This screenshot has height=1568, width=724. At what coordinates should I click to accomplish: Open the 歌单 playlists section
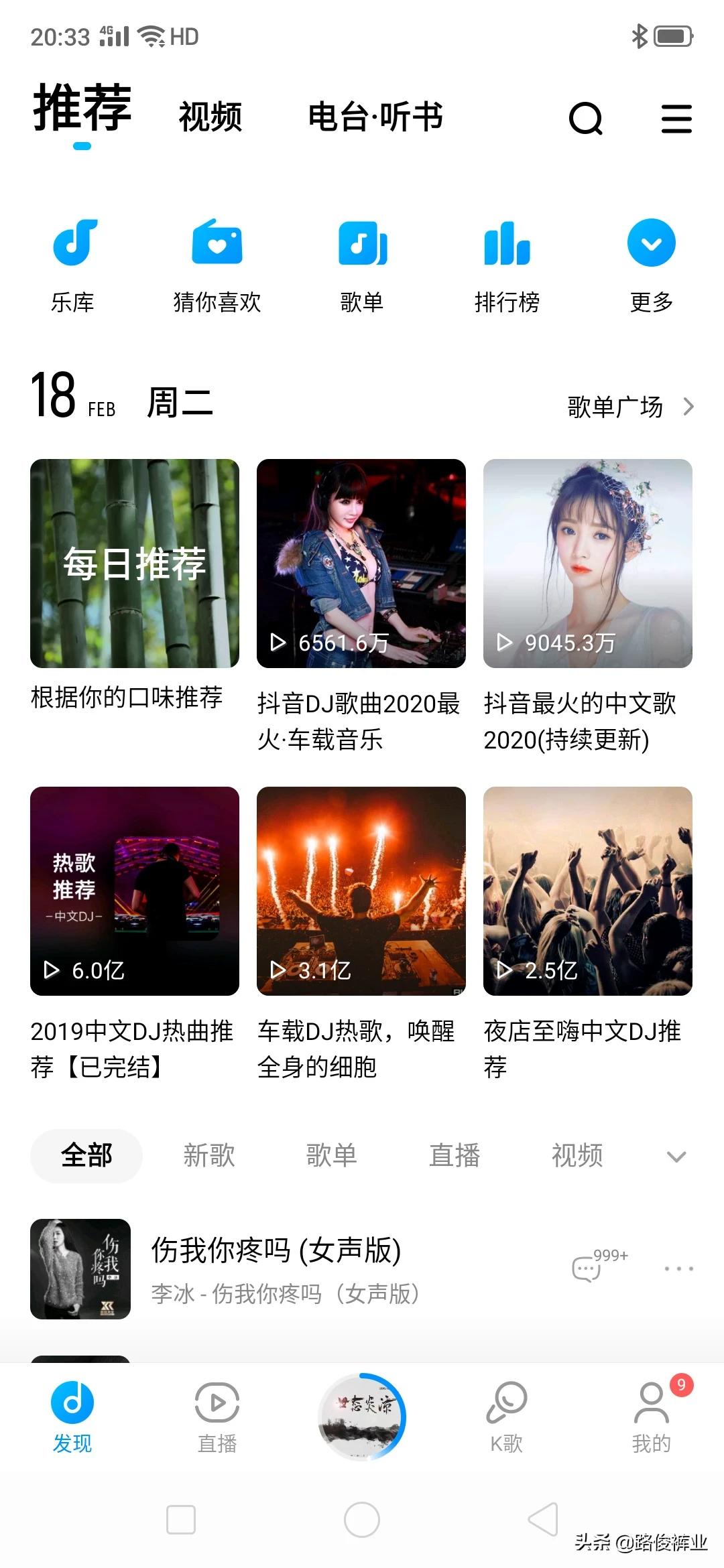click(x=361, y=261)
